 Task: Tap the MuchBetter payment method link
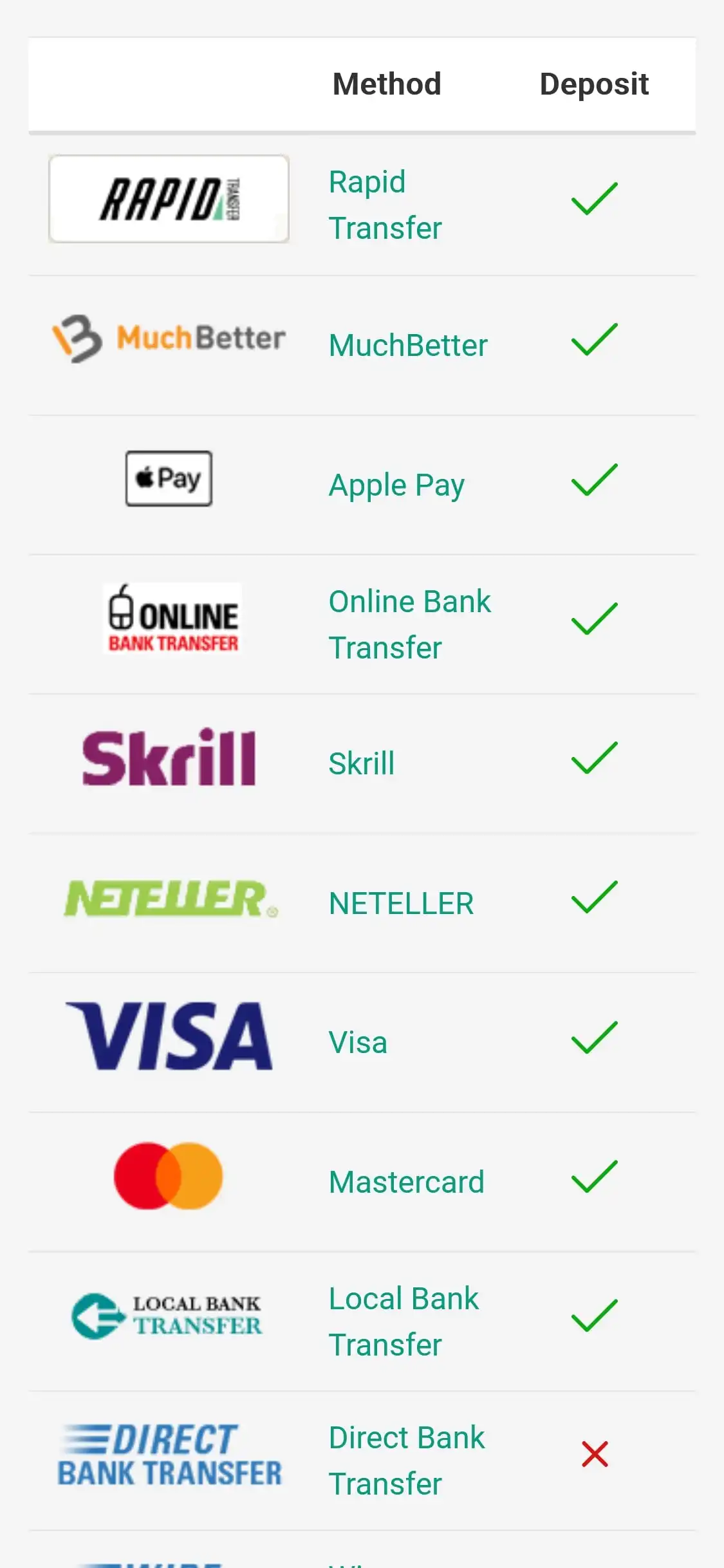click(408, 346)
